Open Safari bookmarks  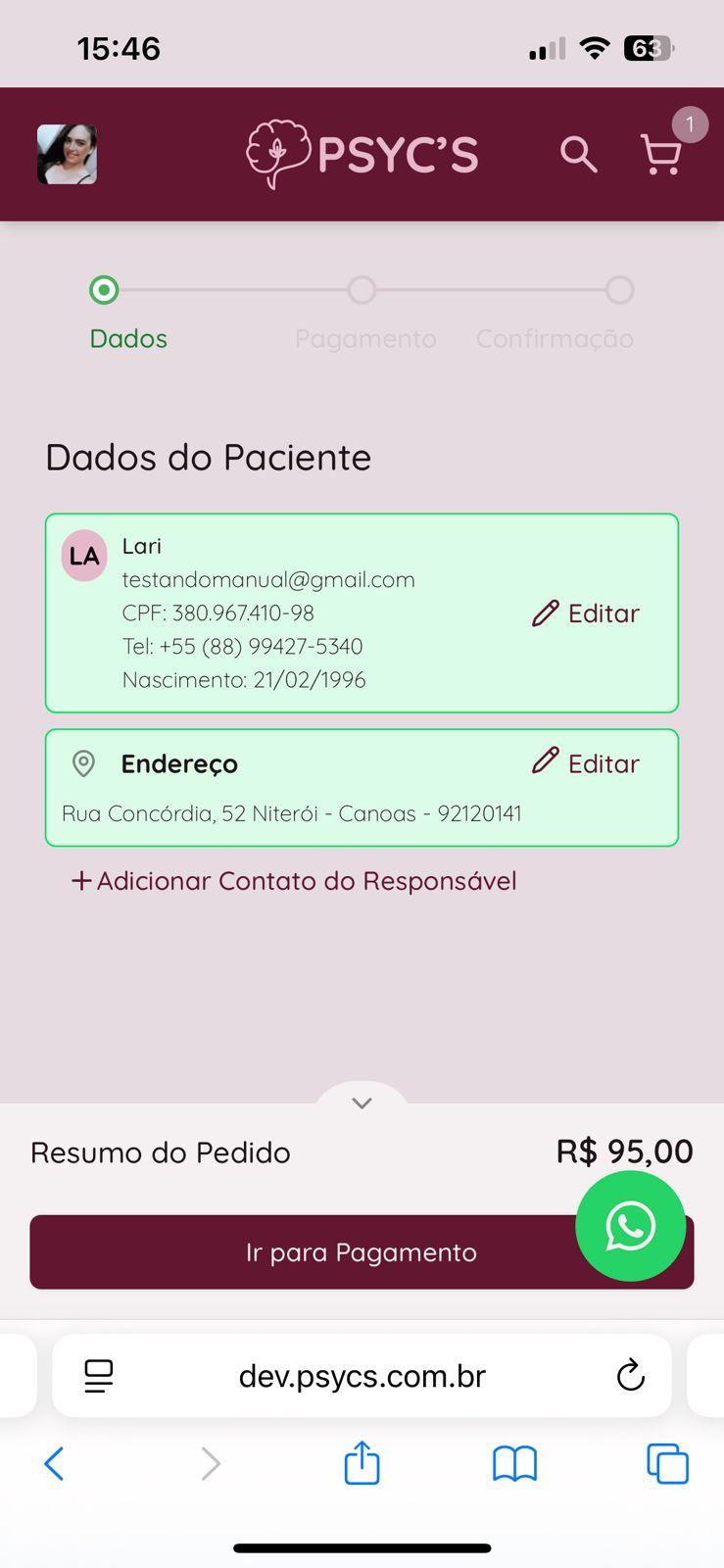tap(514, 1464)
